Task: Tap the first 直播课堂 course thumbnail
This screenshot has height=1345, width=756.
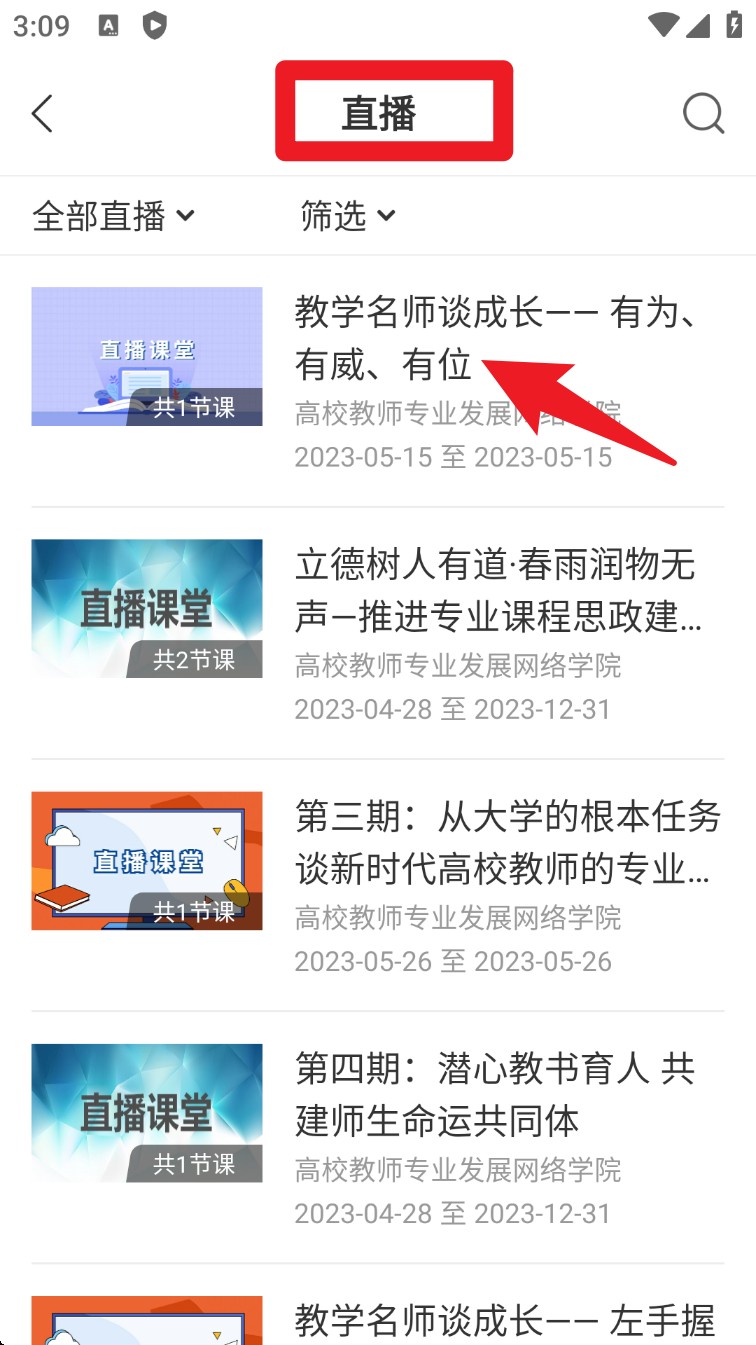Action: coord(146,356)
